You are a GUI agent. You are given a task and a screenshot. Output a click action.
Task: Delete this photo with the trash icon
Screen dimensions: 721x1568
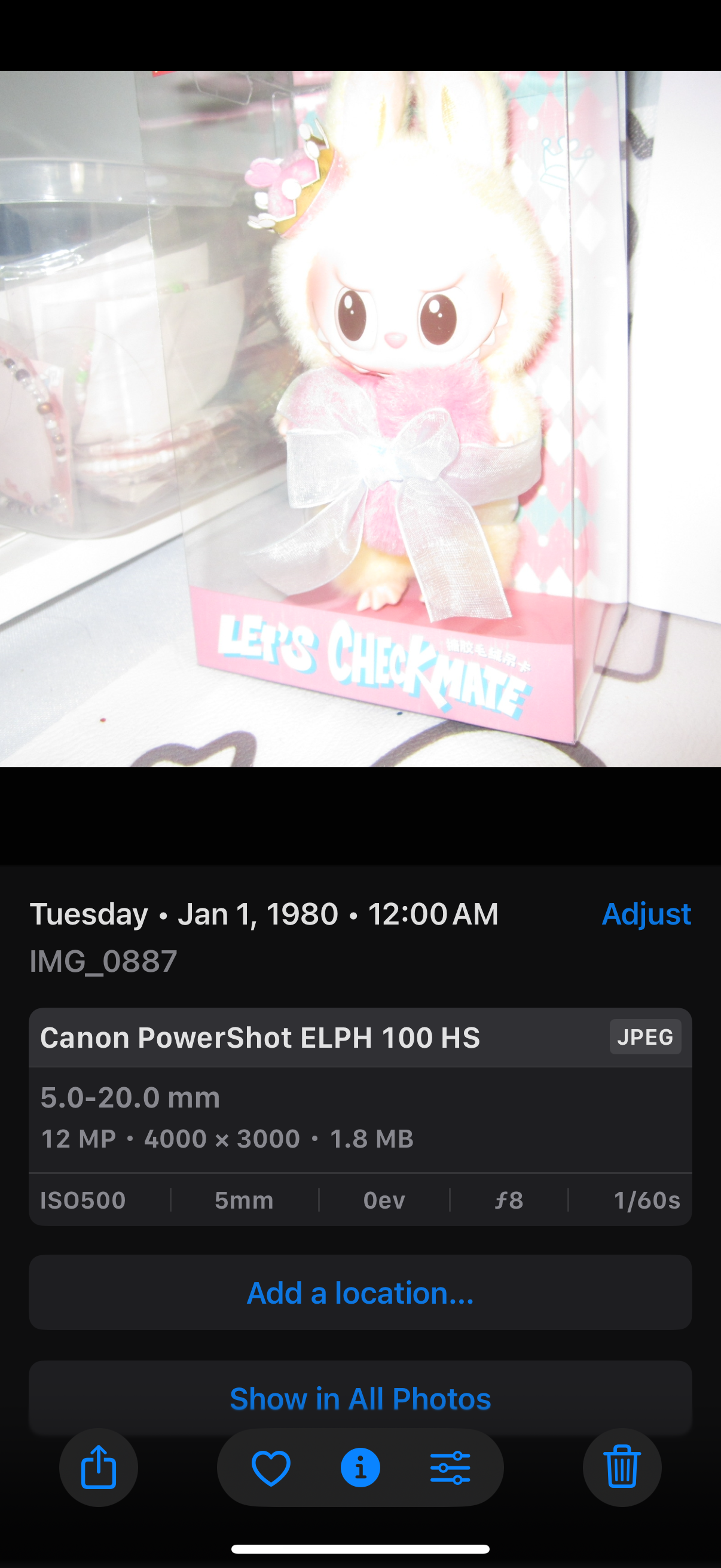pos(622,1467)
